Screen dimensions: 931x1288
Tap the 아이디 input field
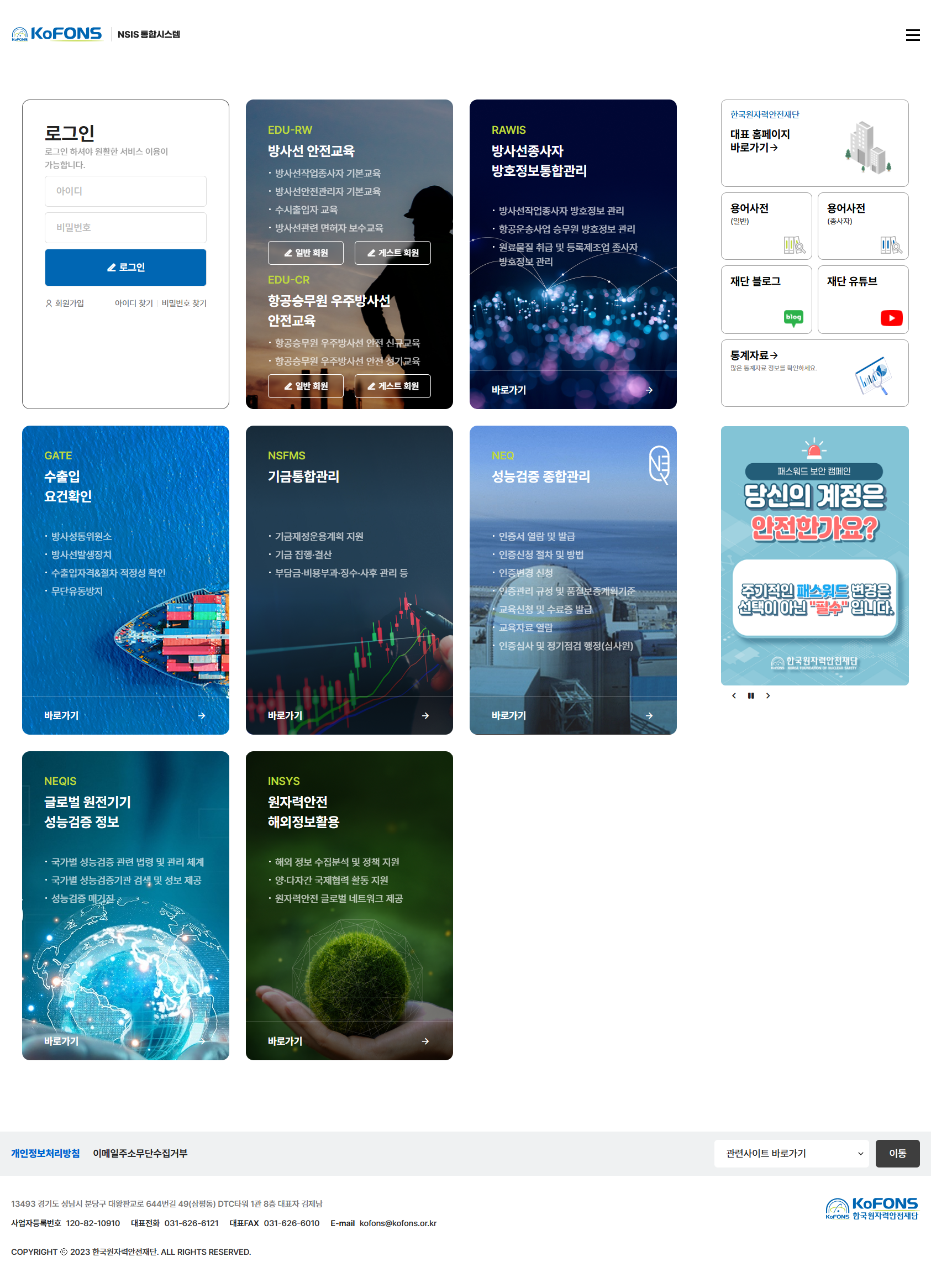[x=125, y=191]
